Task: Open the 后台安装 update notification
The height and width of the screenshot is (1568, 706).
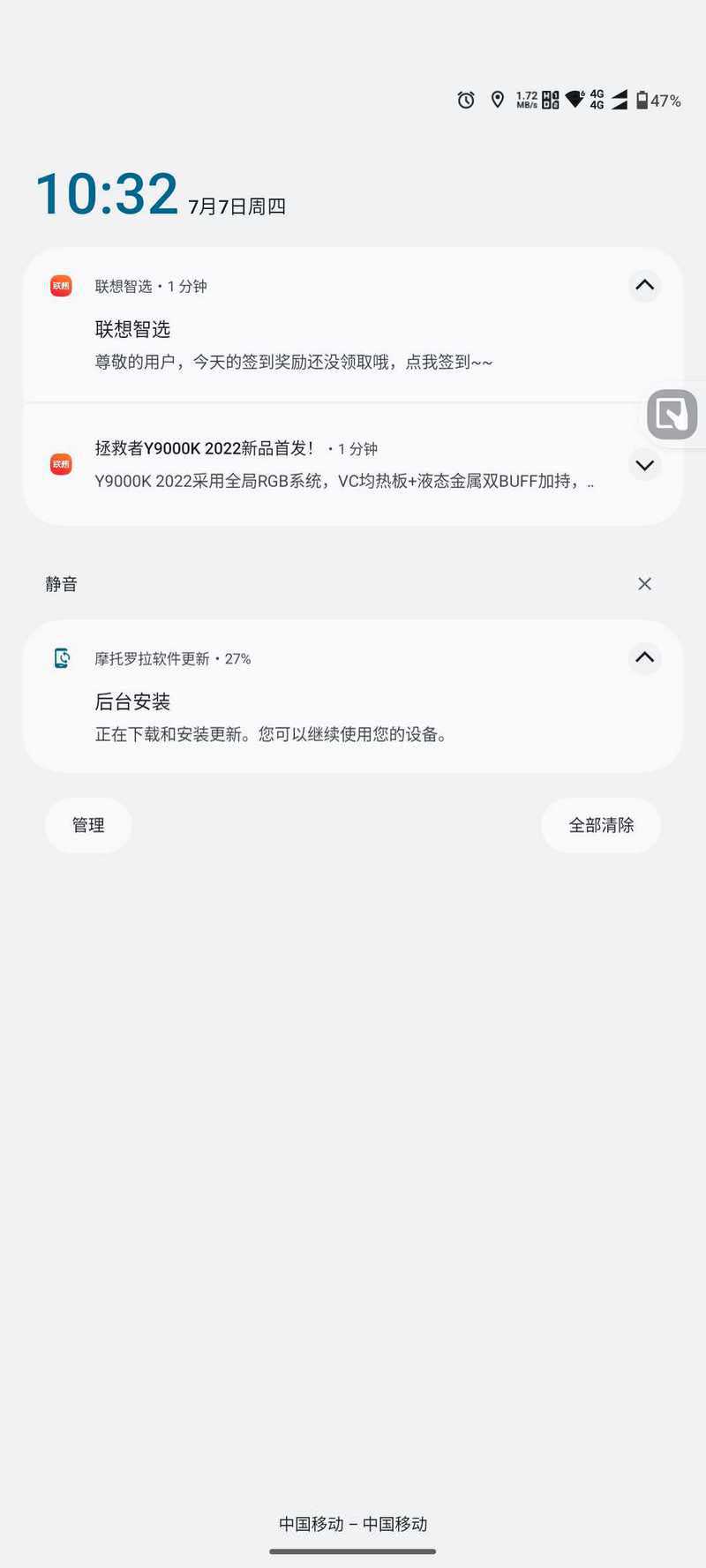Action: (353, 696)
